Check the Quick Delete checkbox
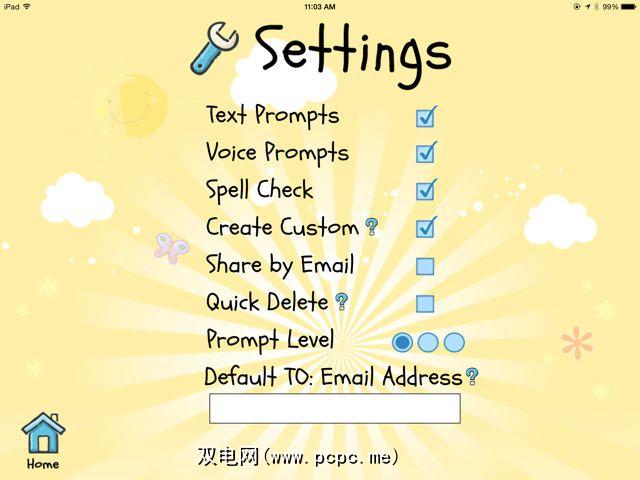This screenshot has height=480, width=640. point(425,303)
